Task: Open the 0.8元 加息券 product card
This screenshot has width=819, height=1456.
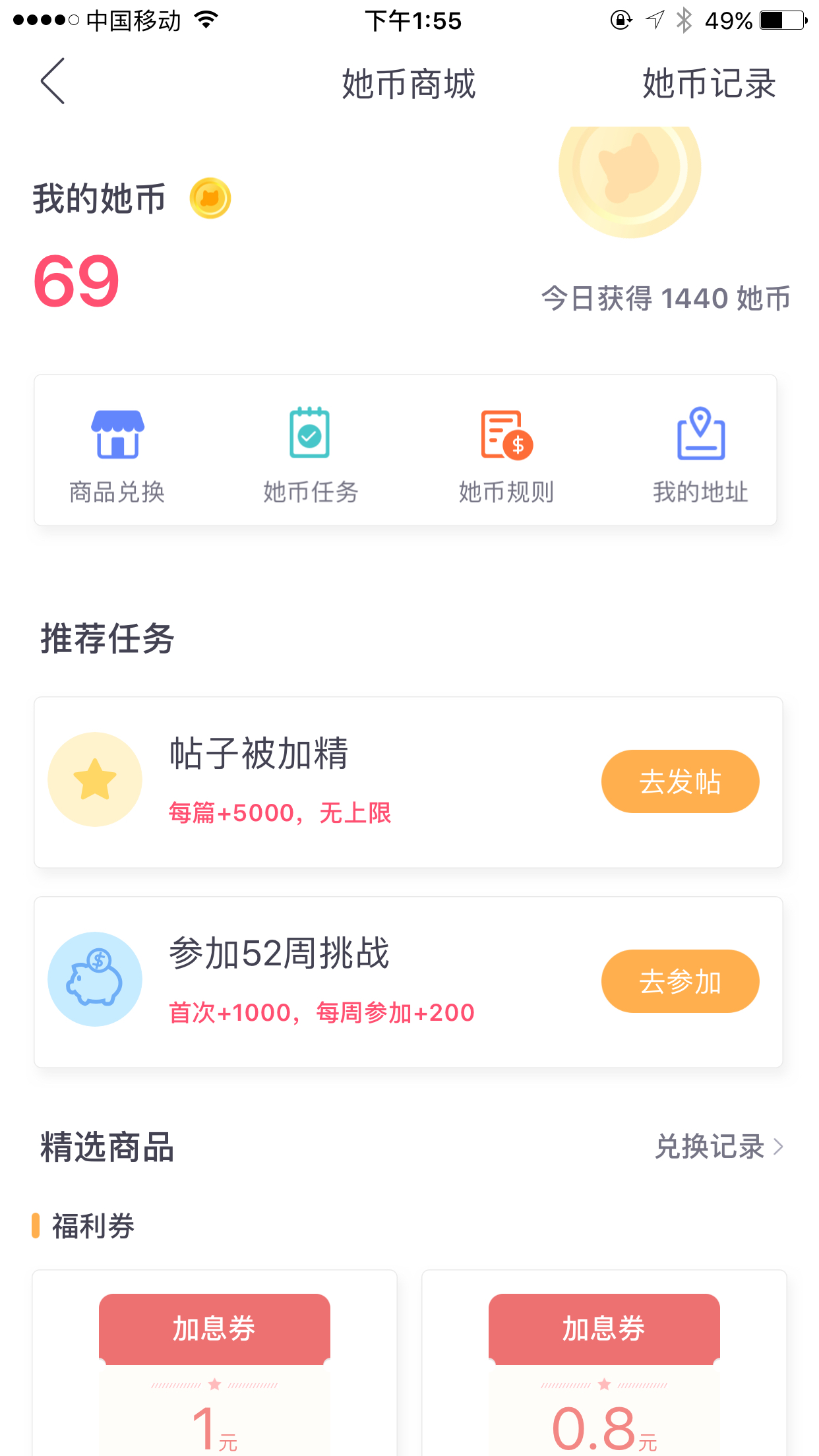Action: click(604, 1363)
